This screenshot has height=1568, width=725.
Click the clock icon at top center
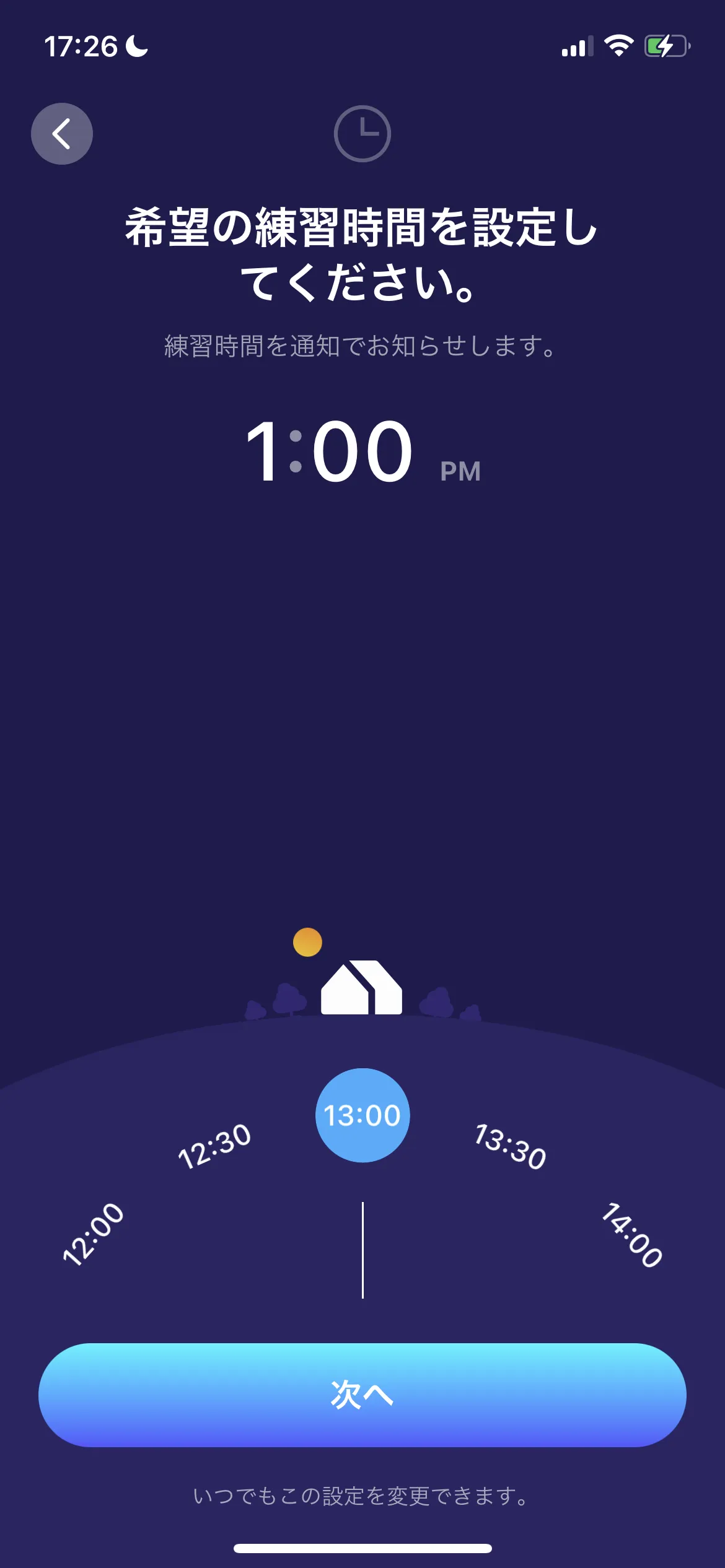[x=363, y=133]
